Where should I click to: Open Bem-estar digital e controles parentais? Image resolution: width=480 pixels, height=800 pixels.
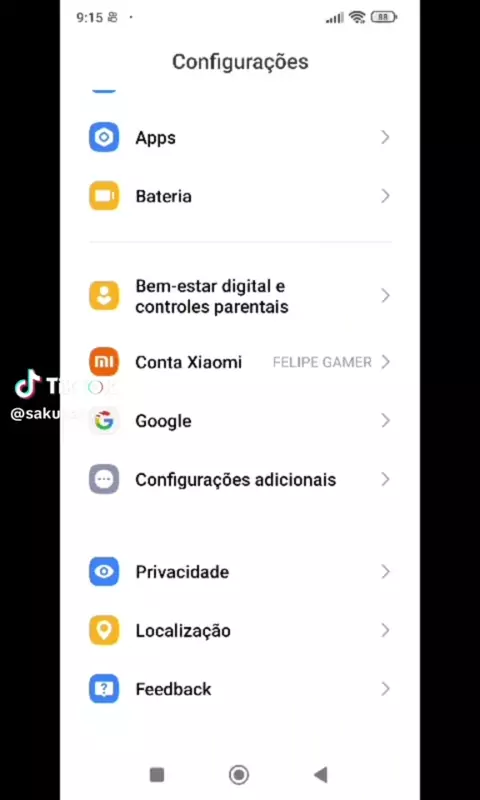click(240, 296)
